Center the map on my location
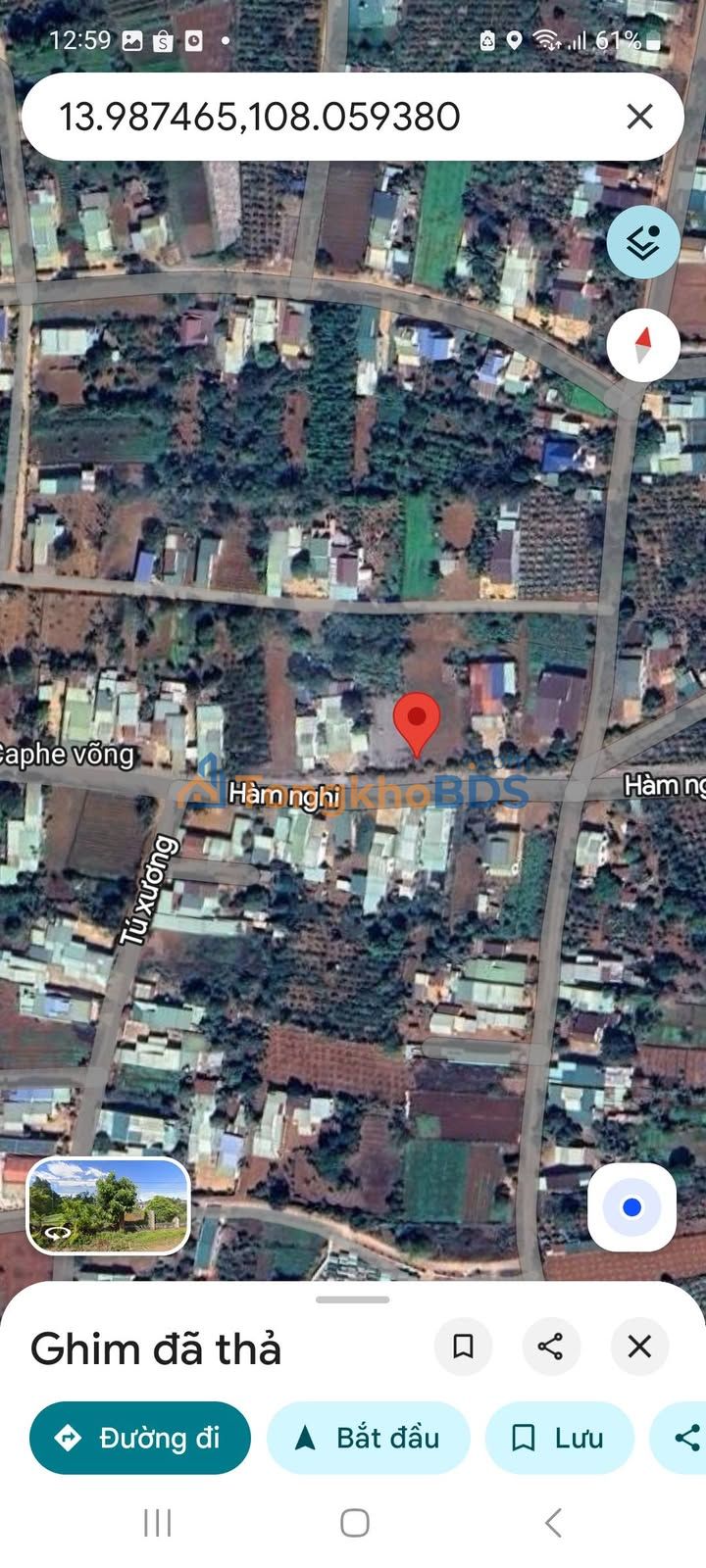This screenshot has height=1568, width=706. click(x=632, y=1207)
